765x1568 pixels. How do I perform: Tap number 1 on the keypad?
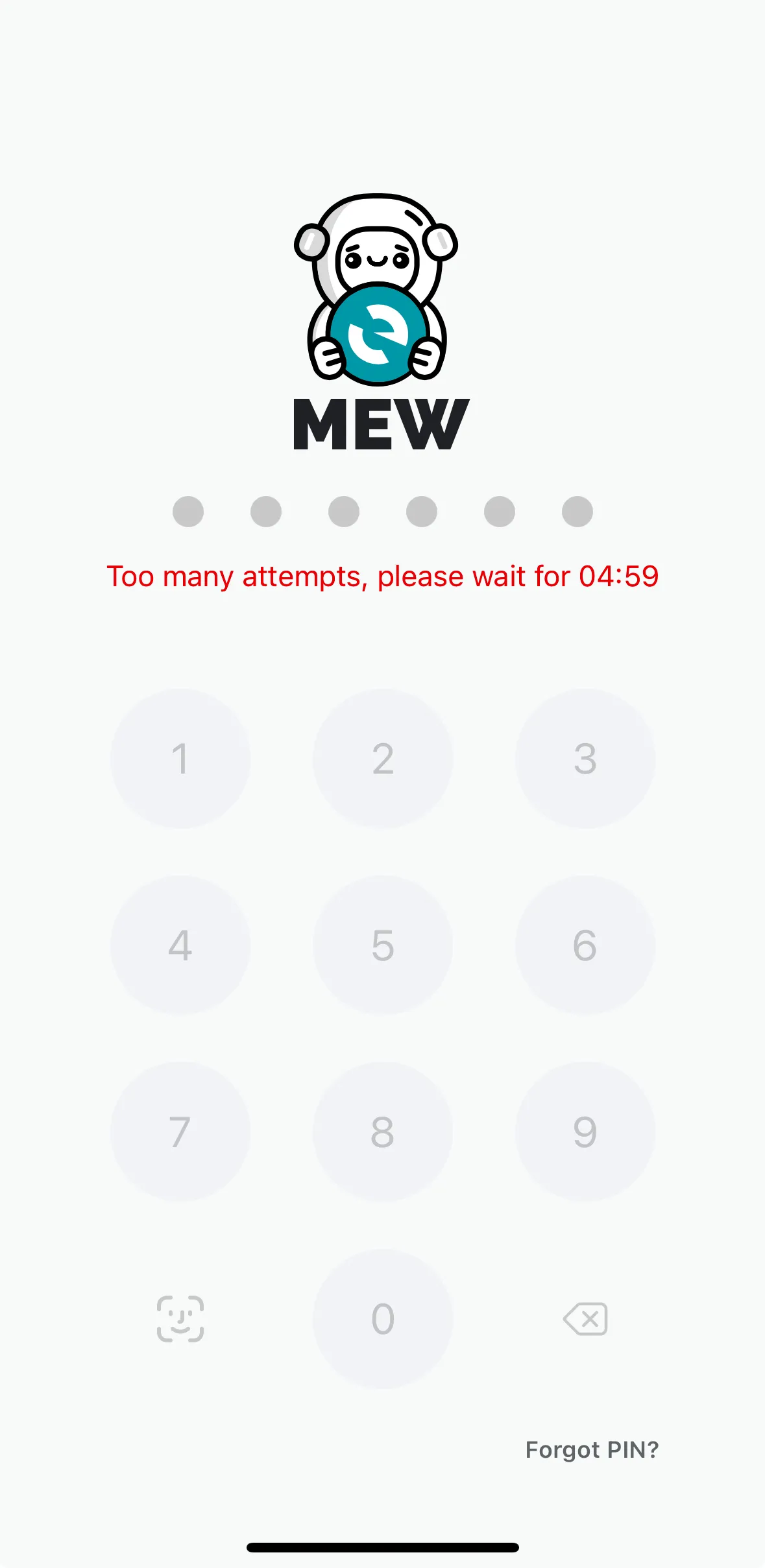point(181,760)
